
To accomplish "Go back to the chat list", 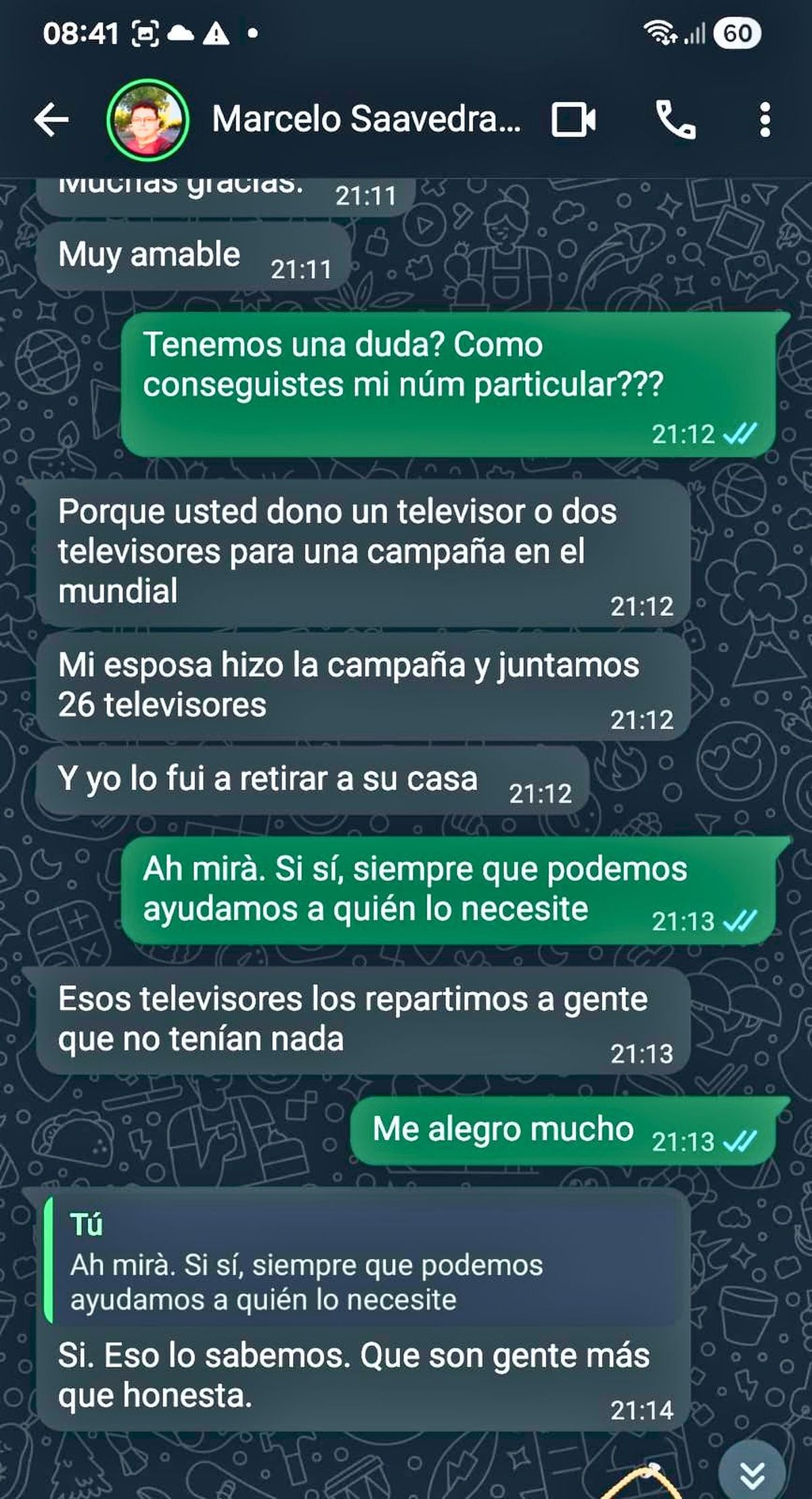I will pyautogui.click(x=51, y=120).
